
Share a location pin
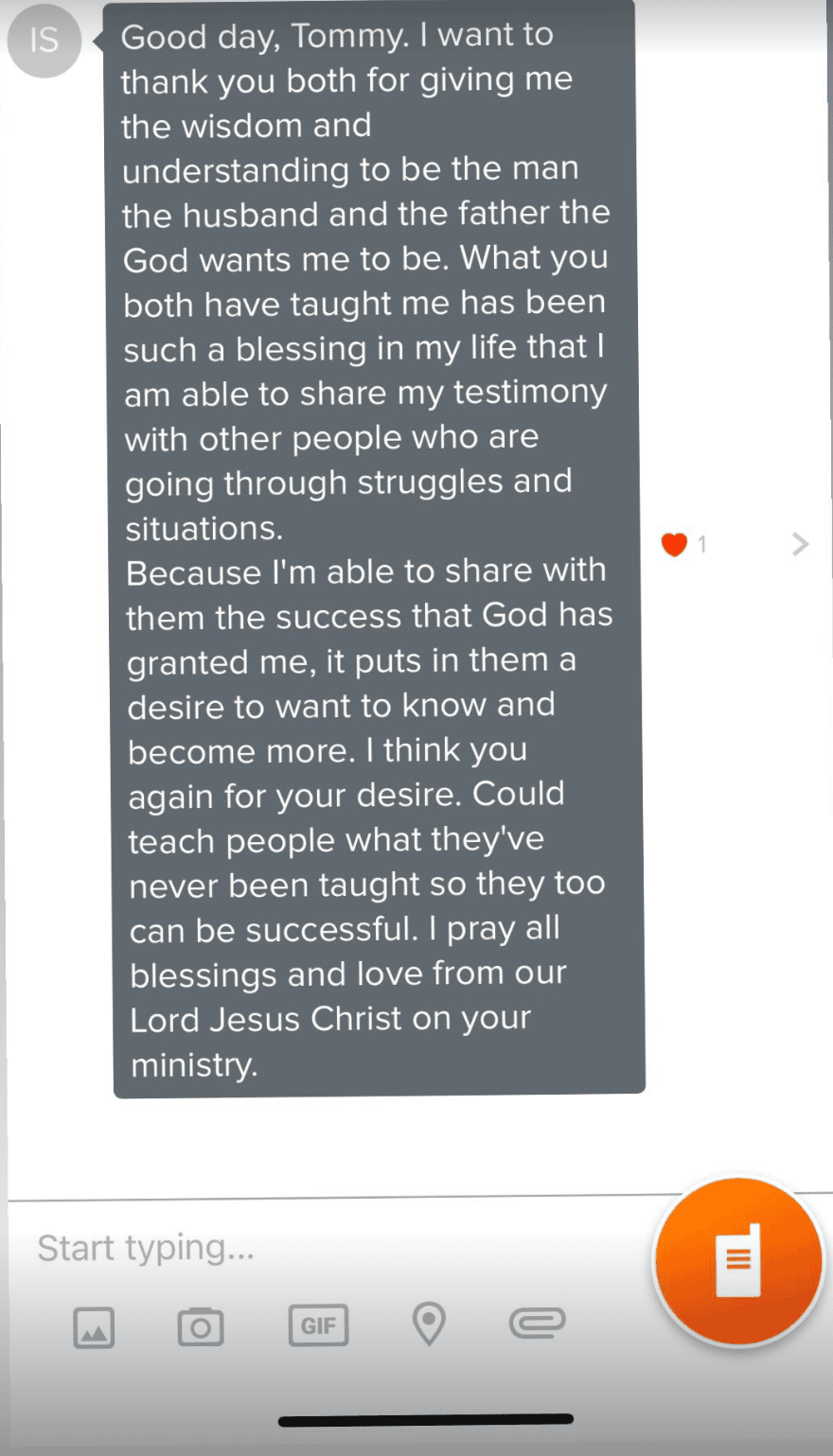[x=429, y=1324]
